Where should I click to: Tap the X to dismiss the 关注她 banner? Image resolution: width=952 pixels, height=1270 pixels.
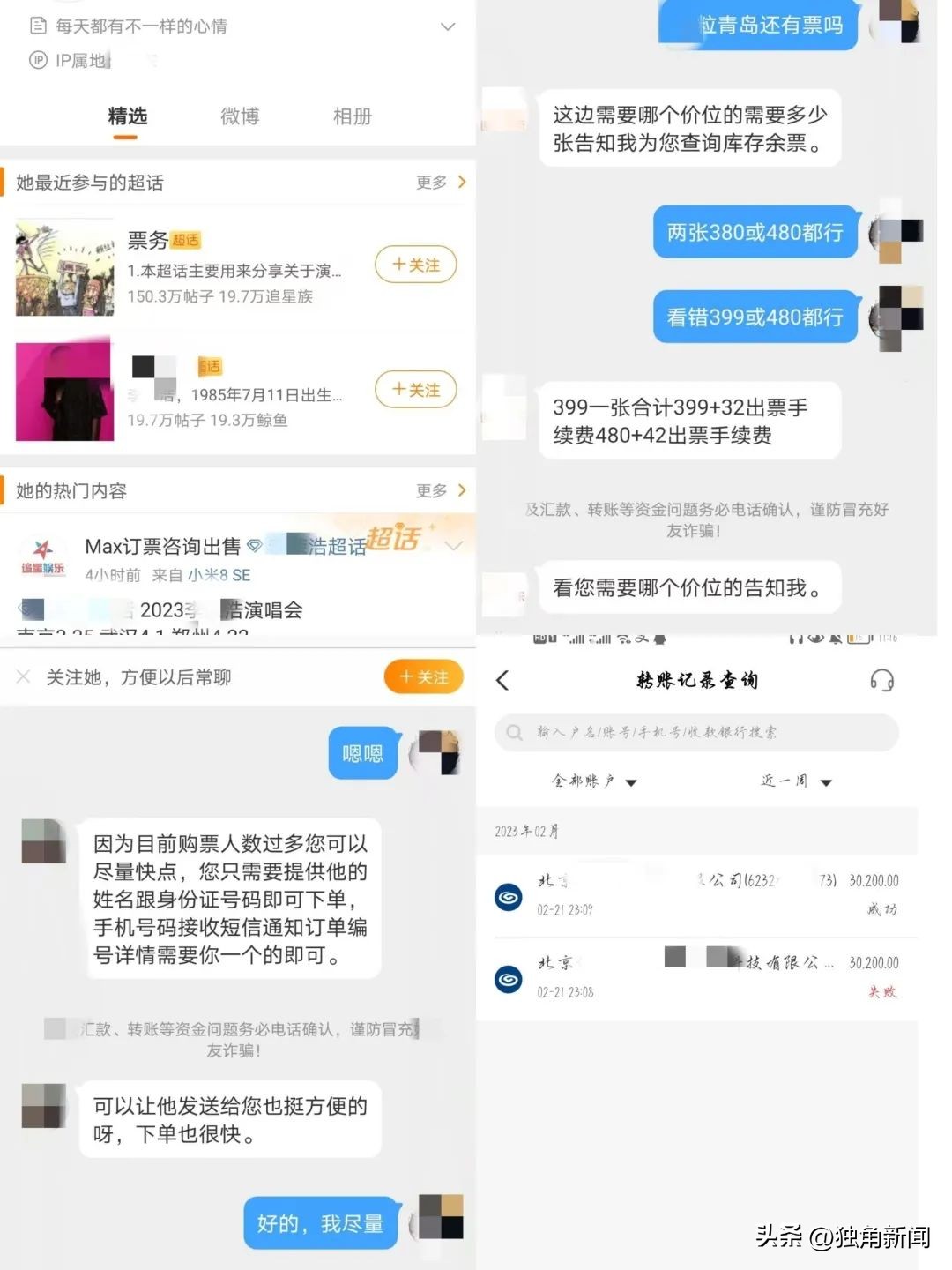click(24, 676)
